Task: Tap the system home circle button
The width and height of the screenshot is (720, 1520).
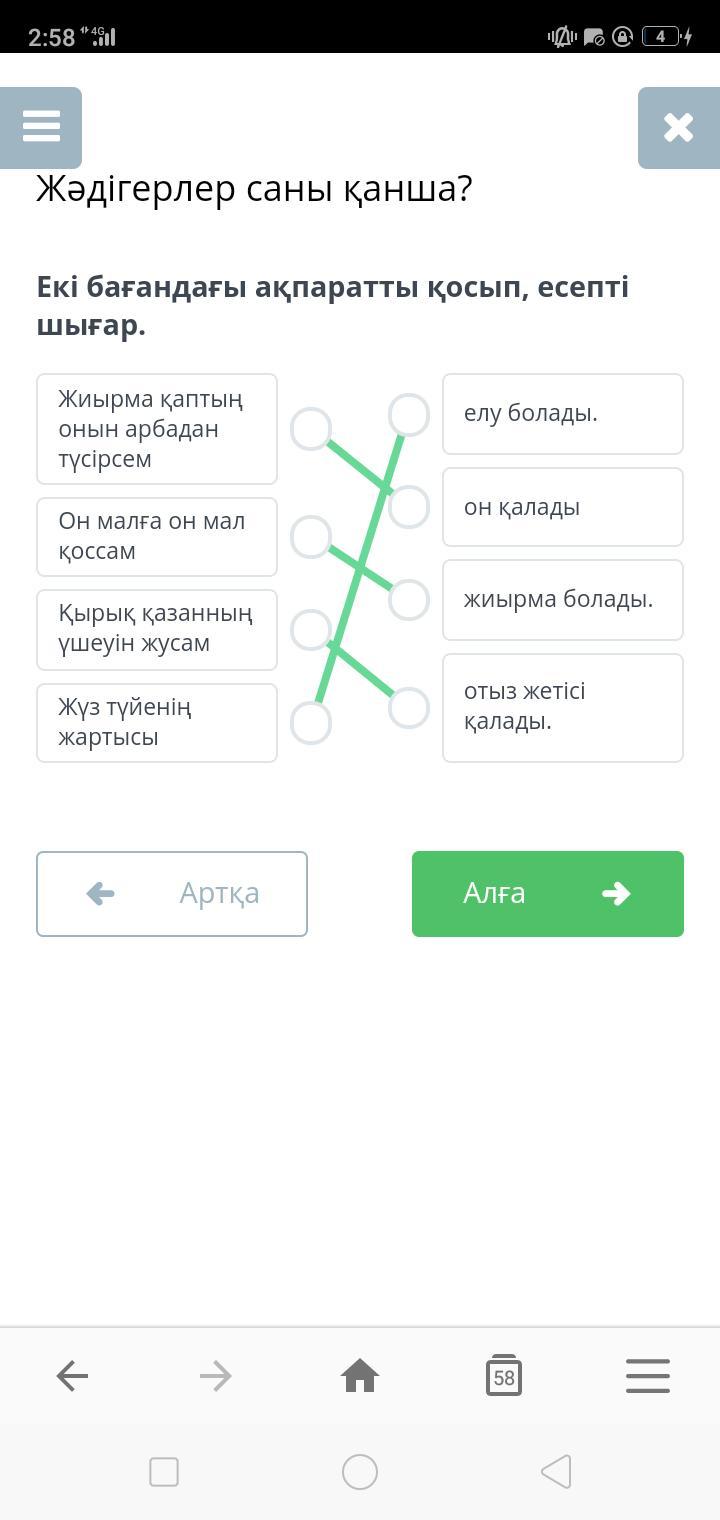Action: click(360, 1472)
